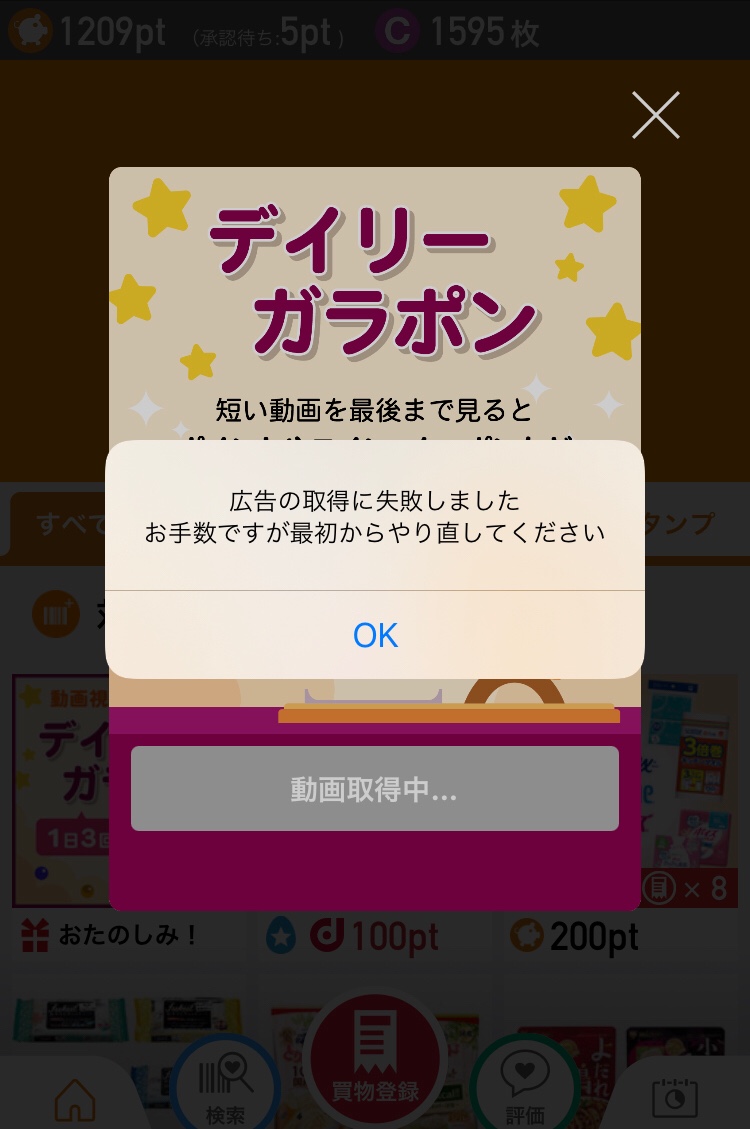Open the calendar history tab
Screen dimensions: 750x1129
(674, 1097)
